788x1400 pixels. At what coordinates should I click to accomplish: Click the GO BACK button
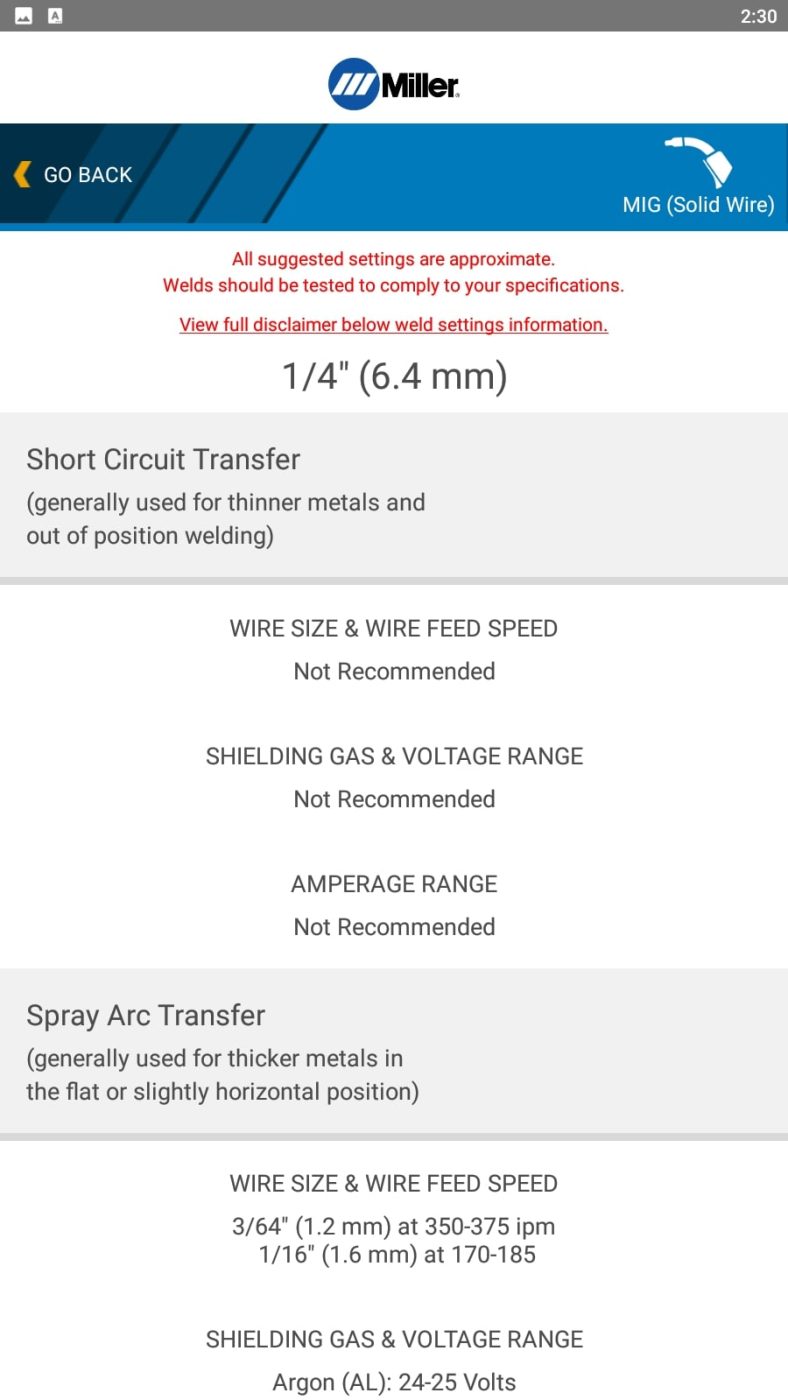[x=86, y=174]
